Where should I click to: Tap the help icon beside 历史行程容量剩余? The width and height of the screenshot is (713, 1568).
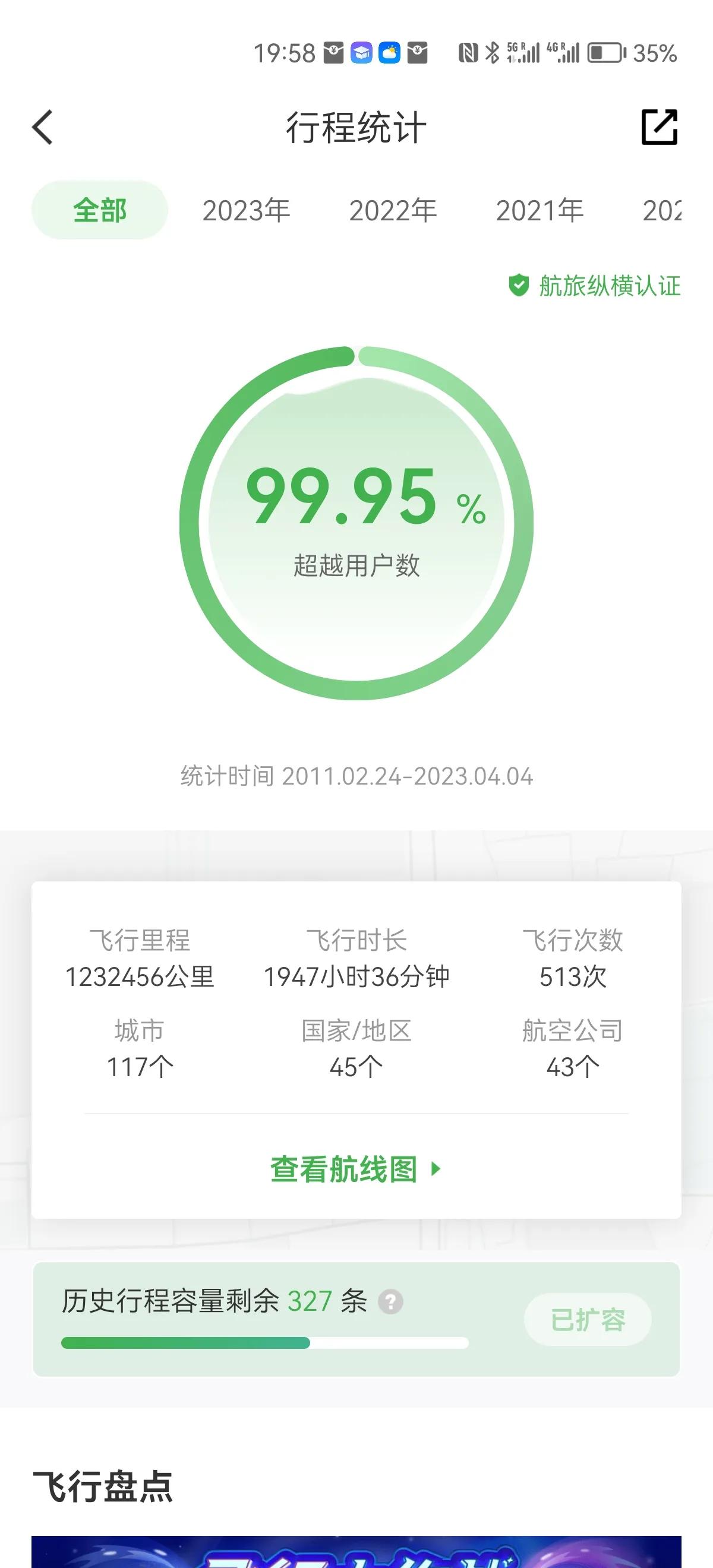tap(390, 1302)
